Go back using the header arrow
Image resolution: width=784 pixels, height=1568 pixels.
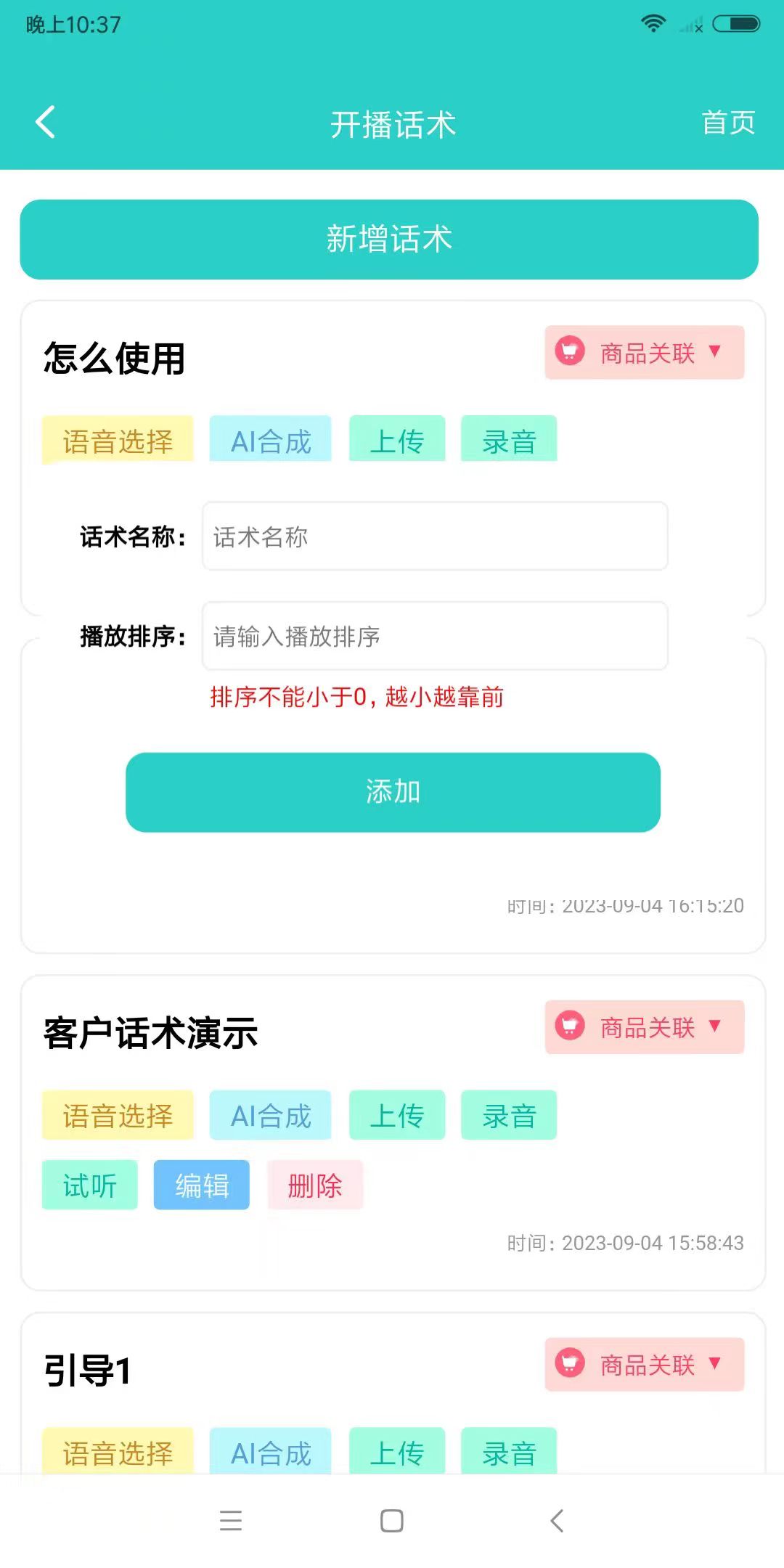pos(45,122)
